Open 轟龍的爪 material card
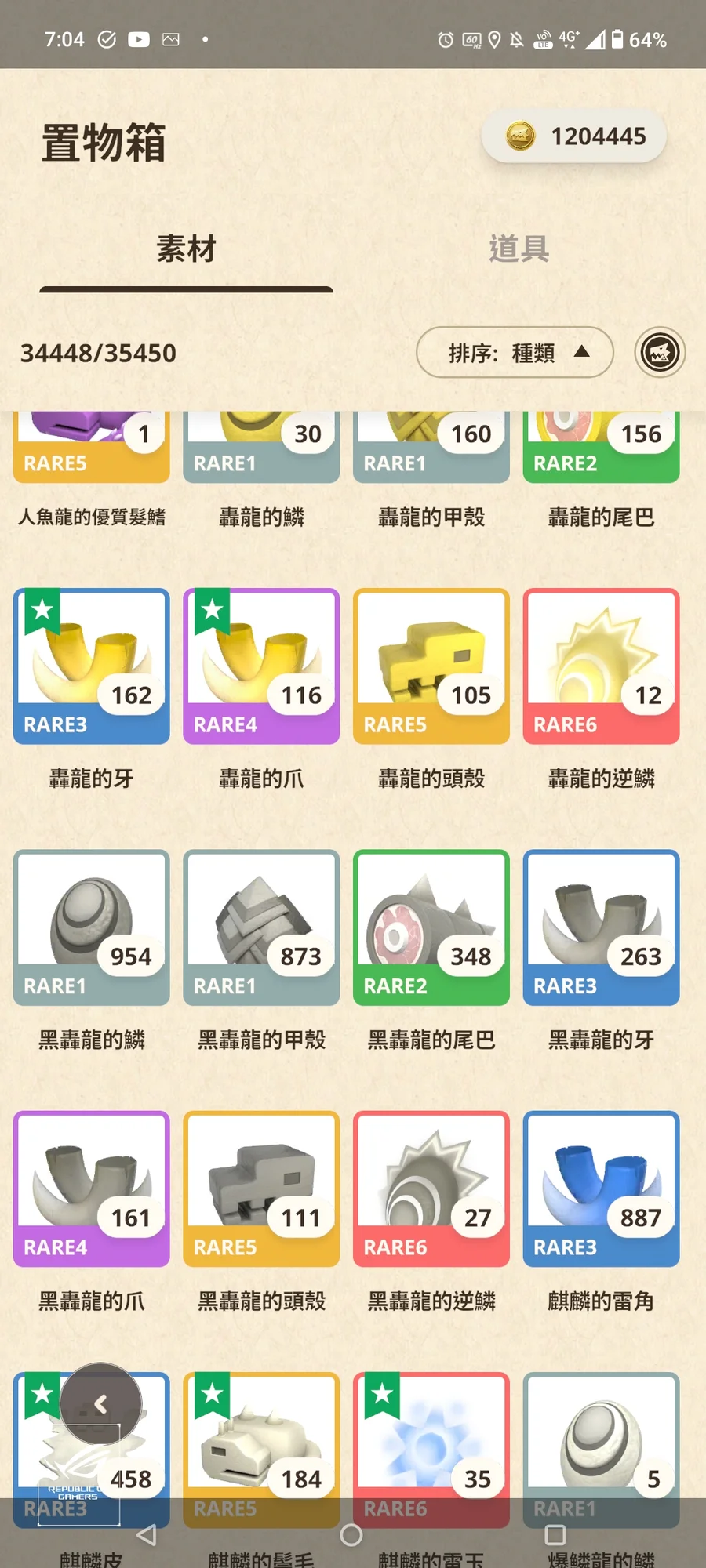This screenshot has height=1568, width=706. click(261, 666)
